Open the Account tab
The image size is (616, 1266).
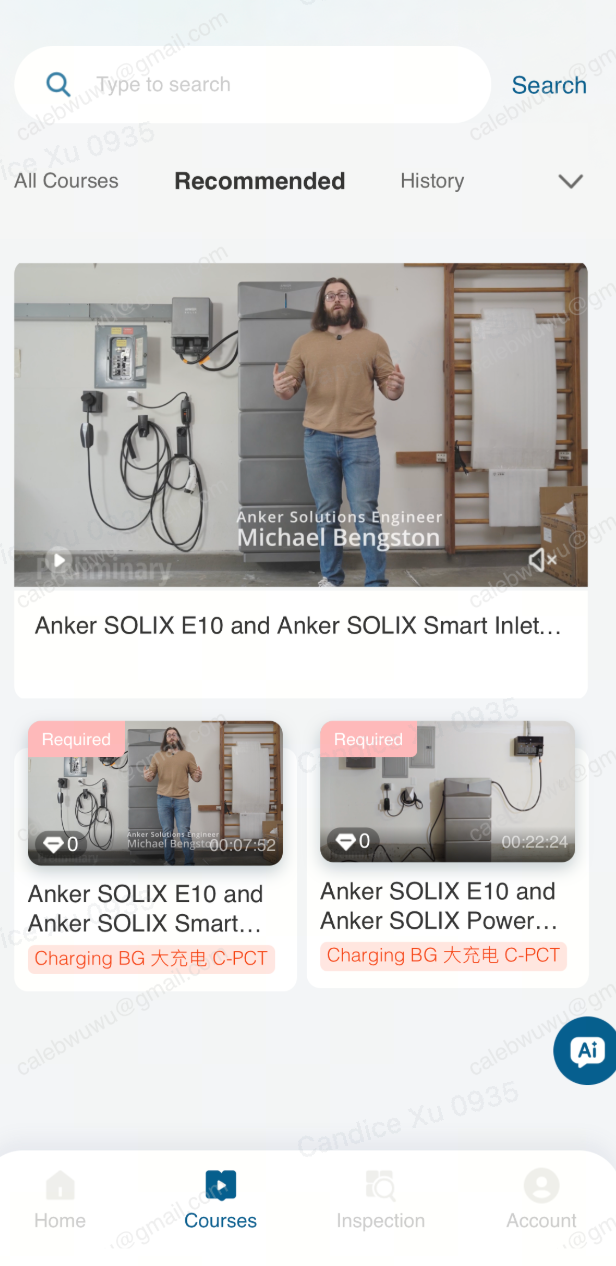pyautogui.click(x=541, y=1200)
